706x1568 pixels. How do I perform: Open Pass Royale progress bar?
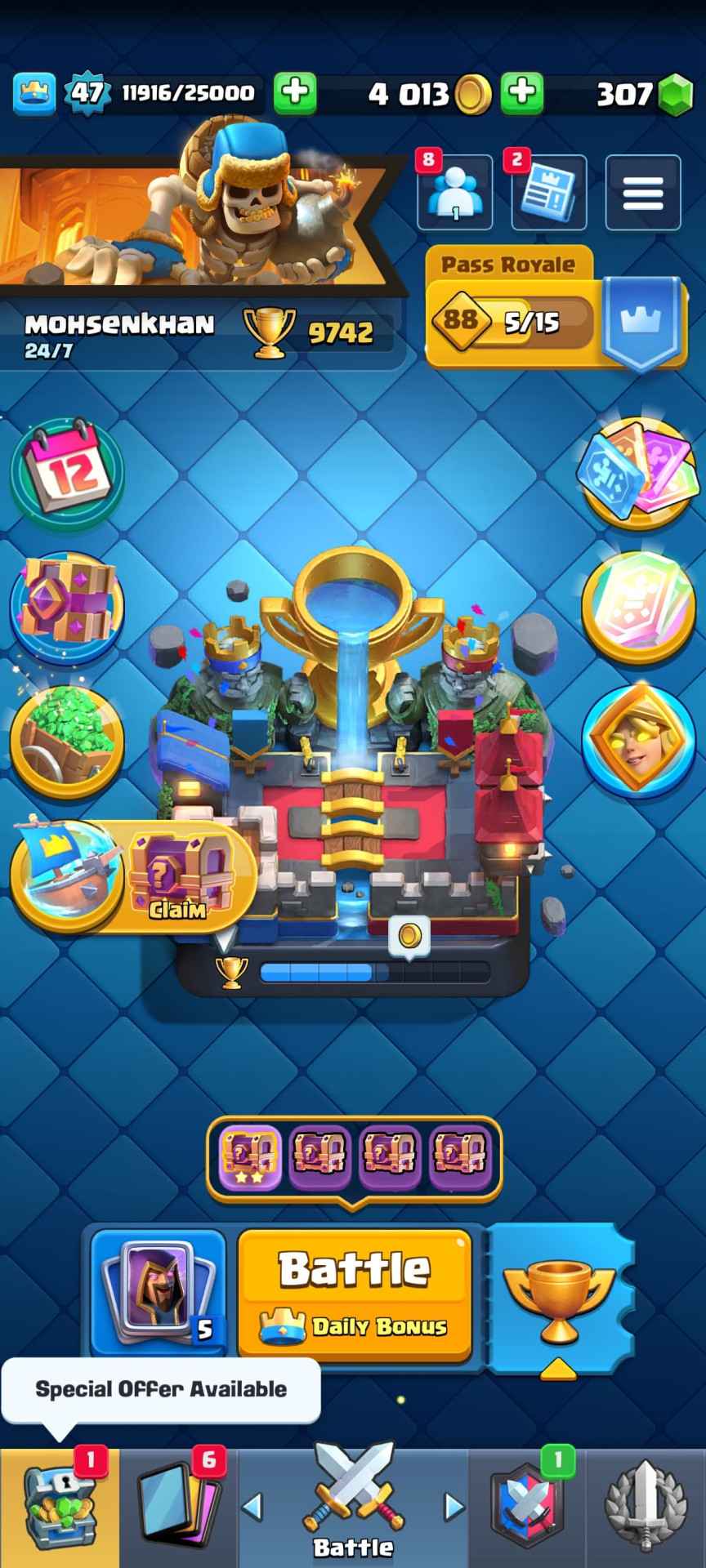click(x=515, y=321)
